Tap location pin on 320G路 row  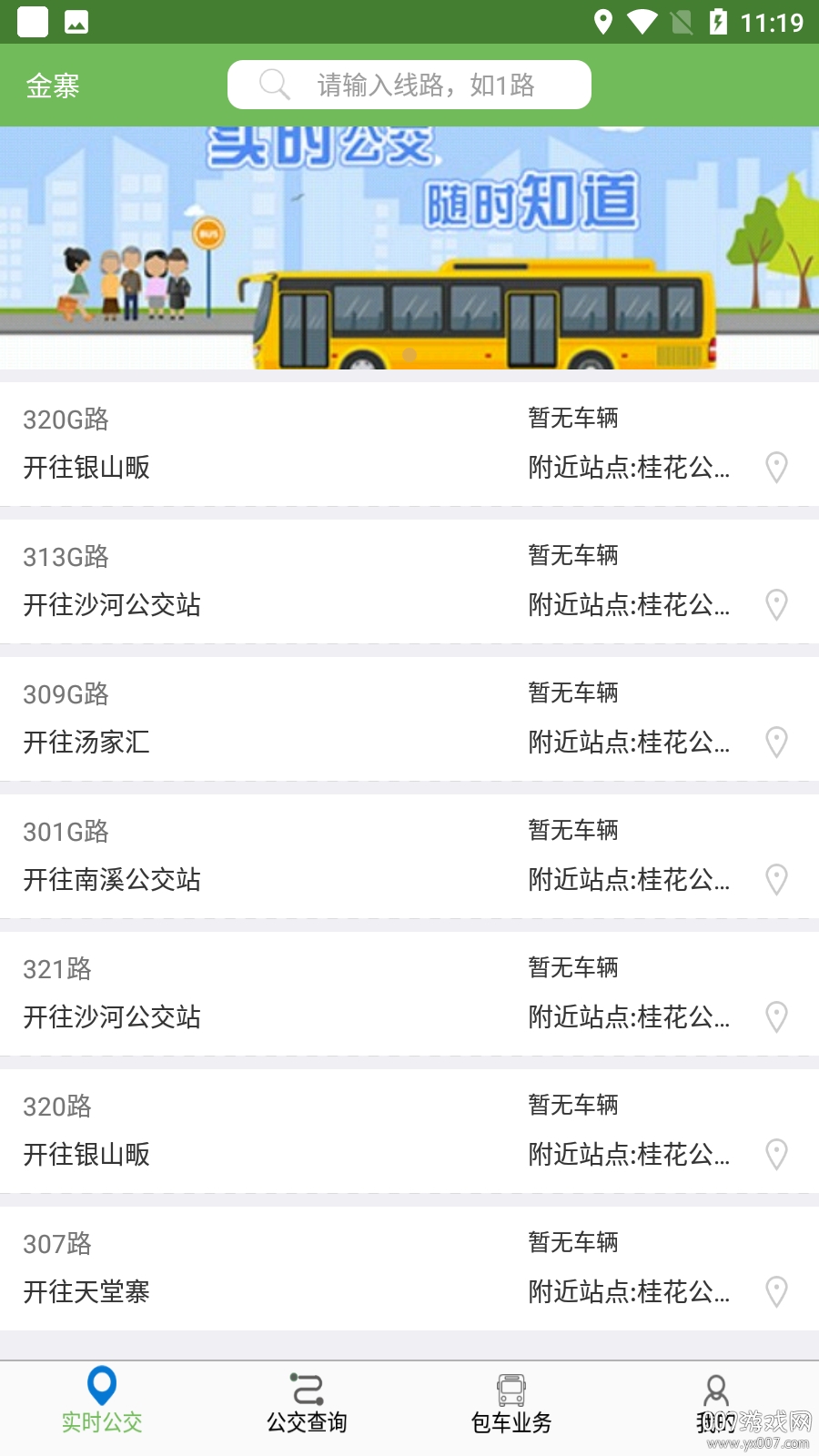point(776,467)
